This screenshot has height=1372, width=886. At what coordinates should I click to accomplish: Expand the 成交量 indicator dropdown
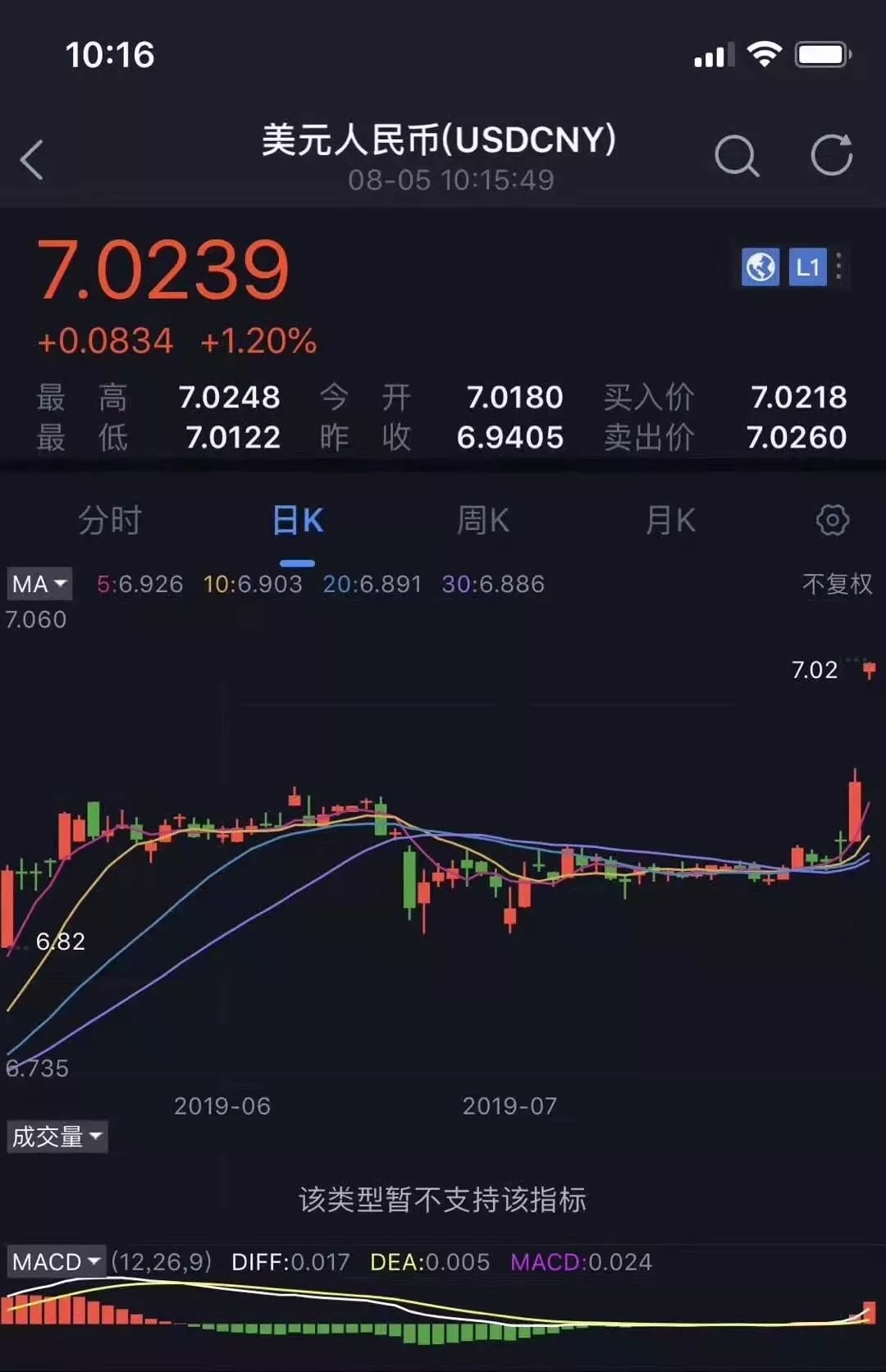pos(57,1137)
